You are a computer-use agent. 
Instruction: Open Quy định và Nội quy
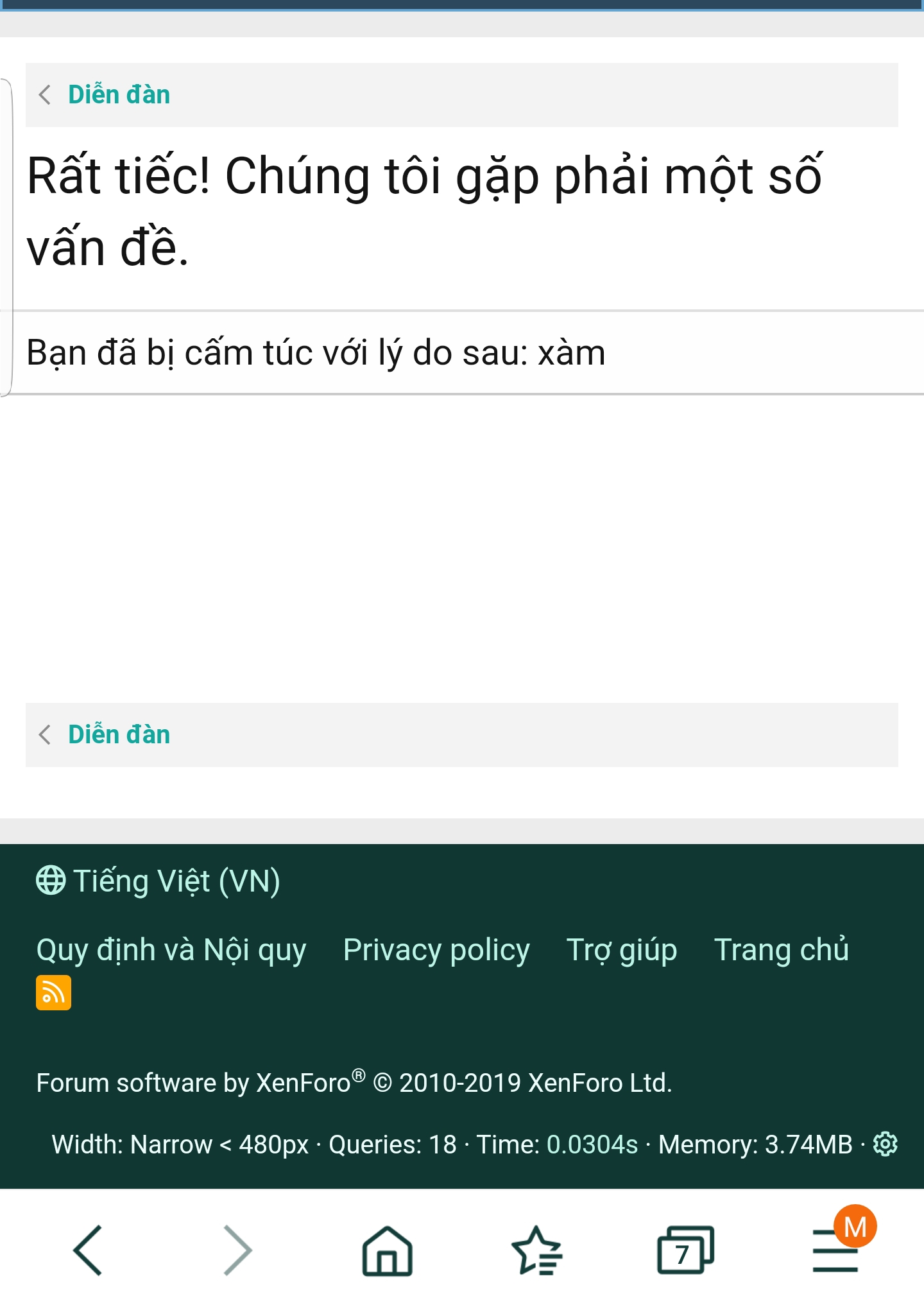coord(171,950)
